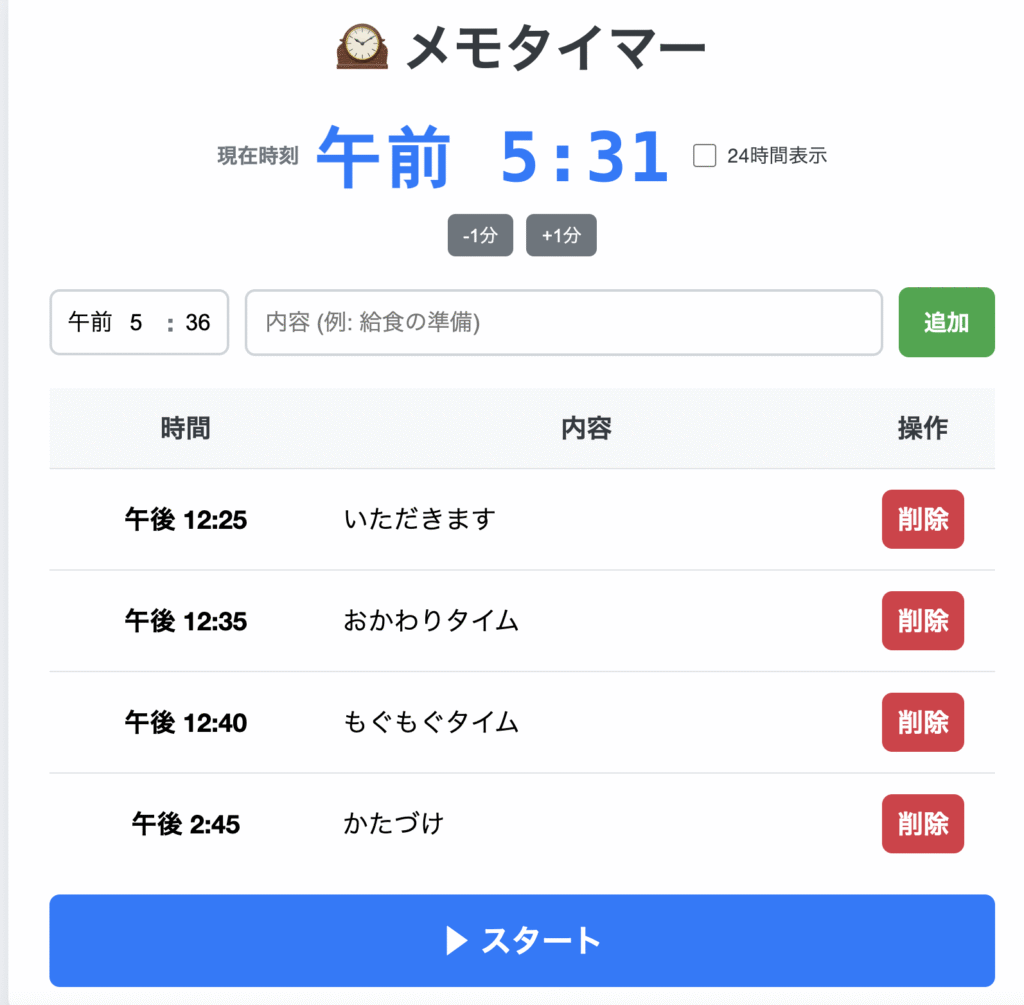
Task: Tap the green 追加 button
Action: pyautogui.click(x=946, y=322)
